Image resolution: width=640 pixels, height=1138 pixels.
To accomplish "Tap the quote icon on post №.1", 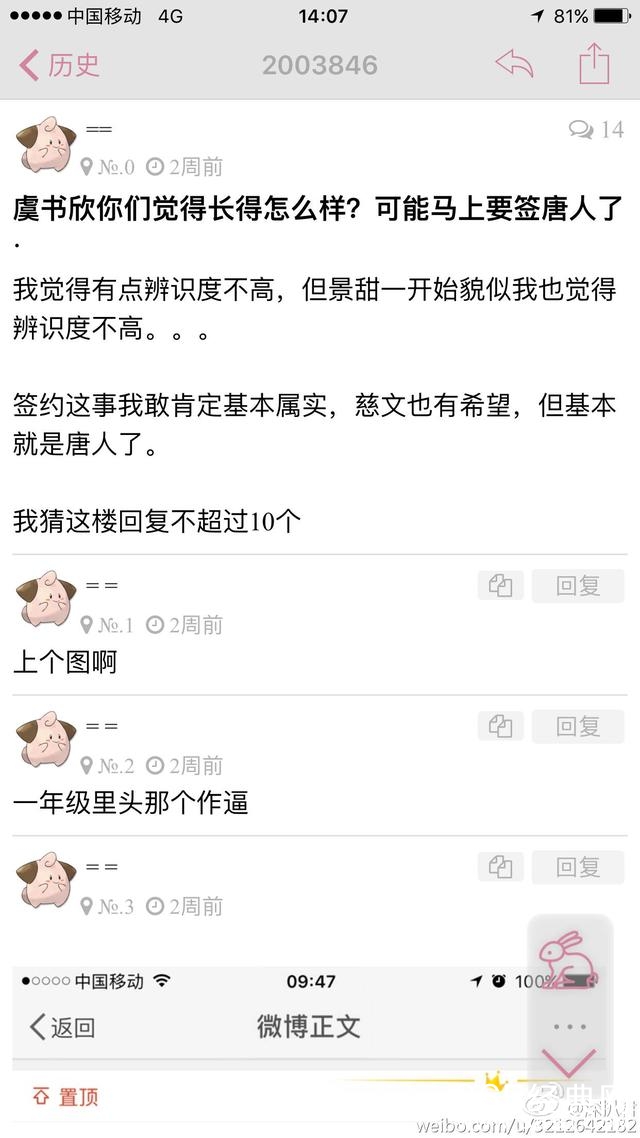I will coord(500,586).
